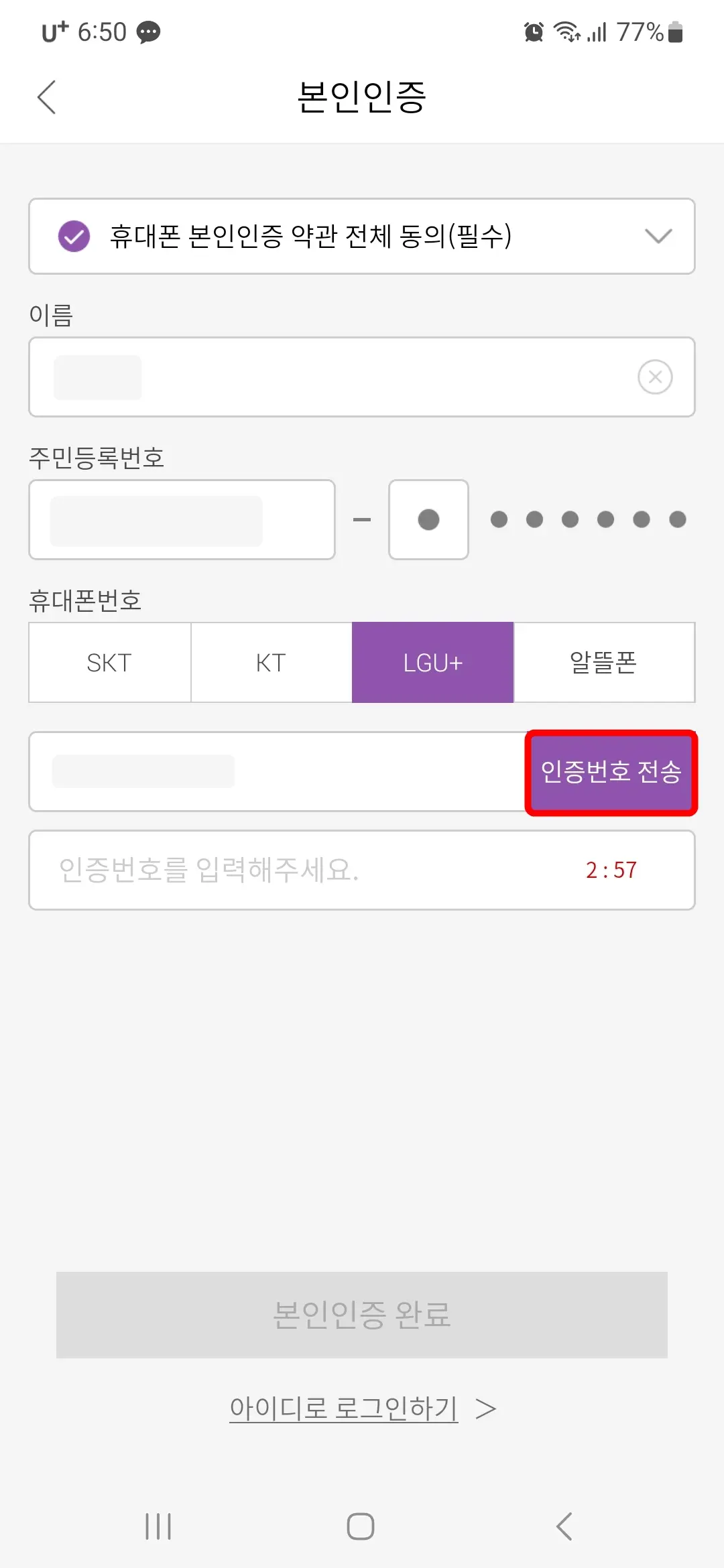
Task: Tap the 본인인증 완료 button
Action: click(x=362, y=1315)
